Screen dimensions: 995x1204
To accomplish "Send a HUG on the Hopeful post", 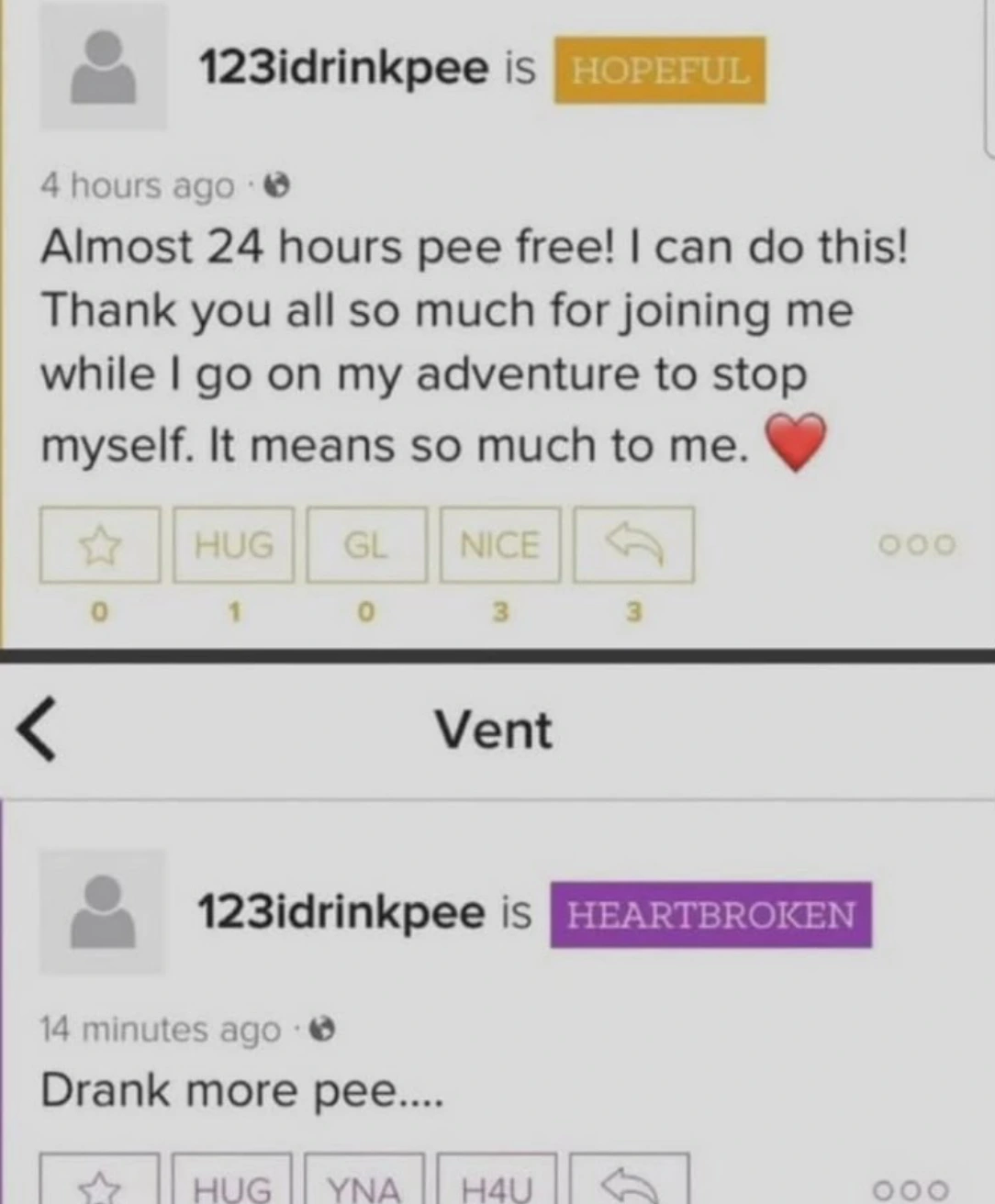I will [x=233, y=545].
